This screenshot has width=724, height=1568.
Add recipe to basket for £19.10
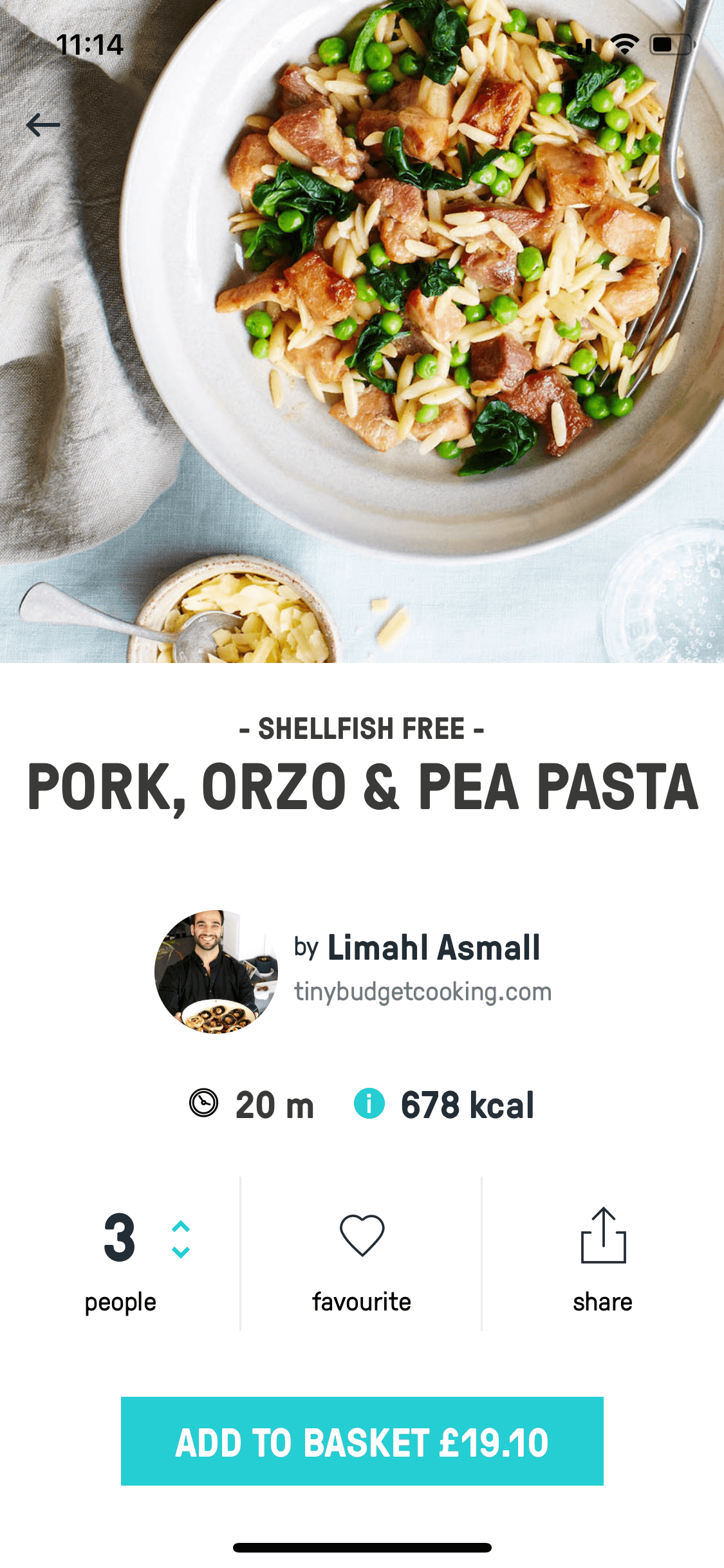click(362, 1441)
